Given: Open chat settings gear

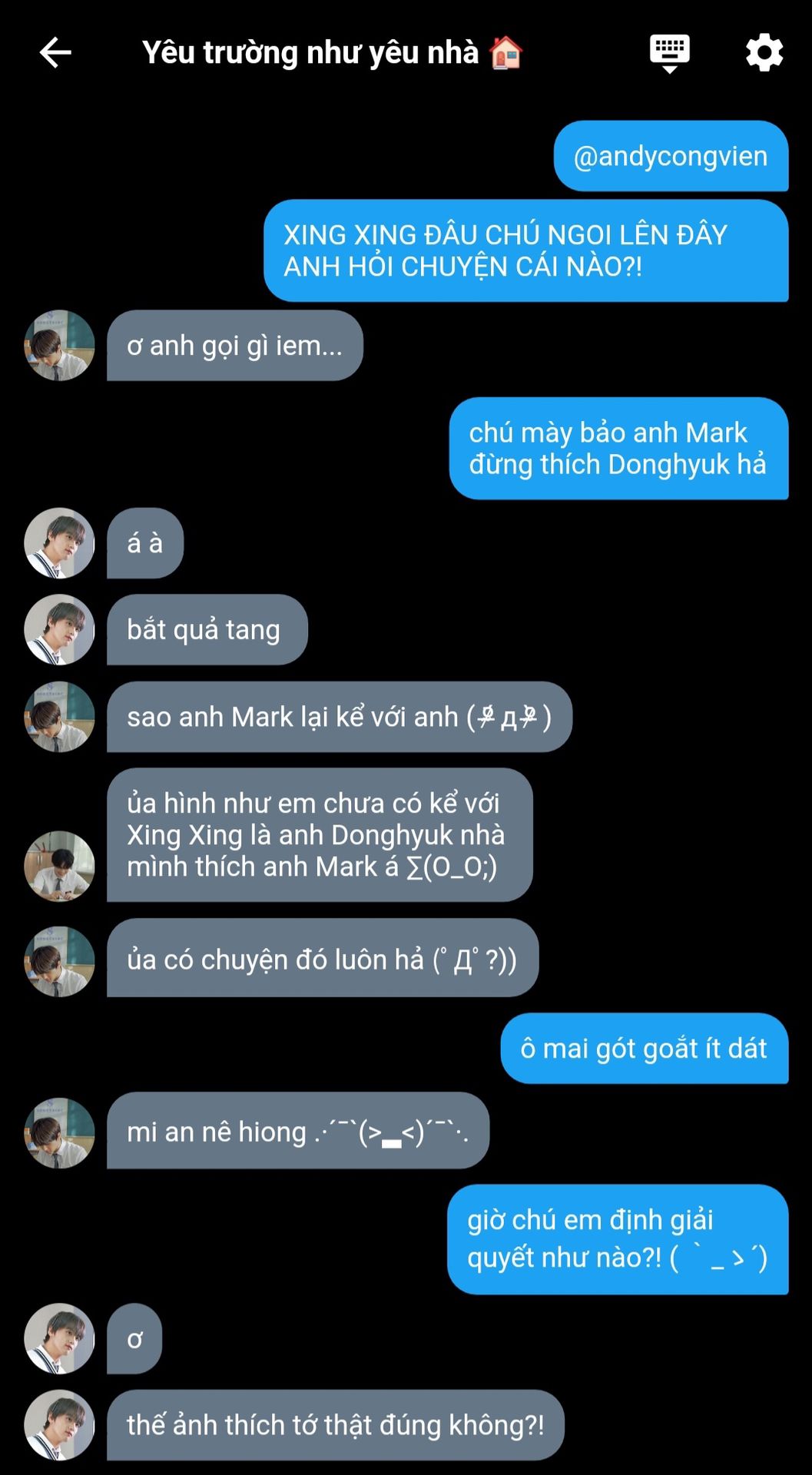Looking at the screenshot, I should (764, 53).
